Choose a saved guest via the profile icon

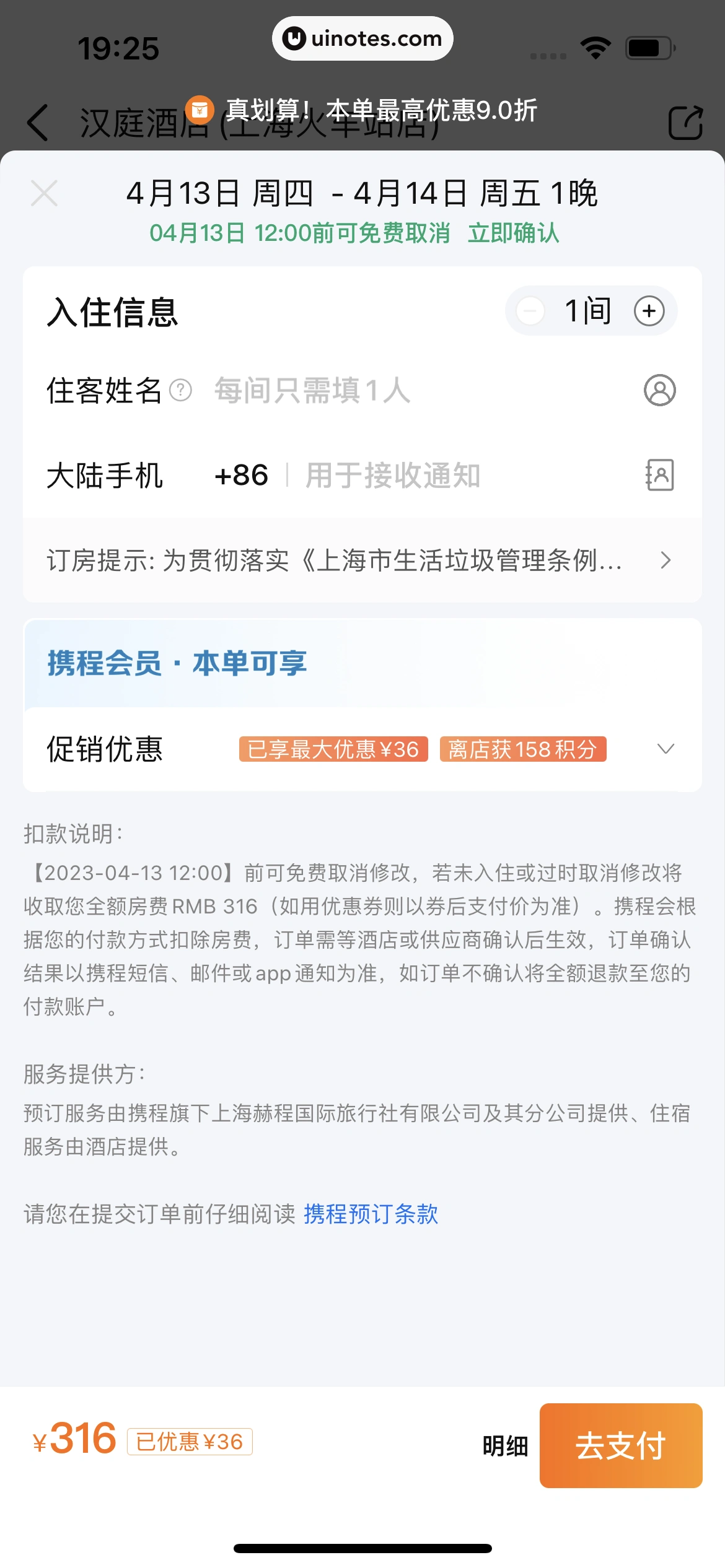[659, 390]
